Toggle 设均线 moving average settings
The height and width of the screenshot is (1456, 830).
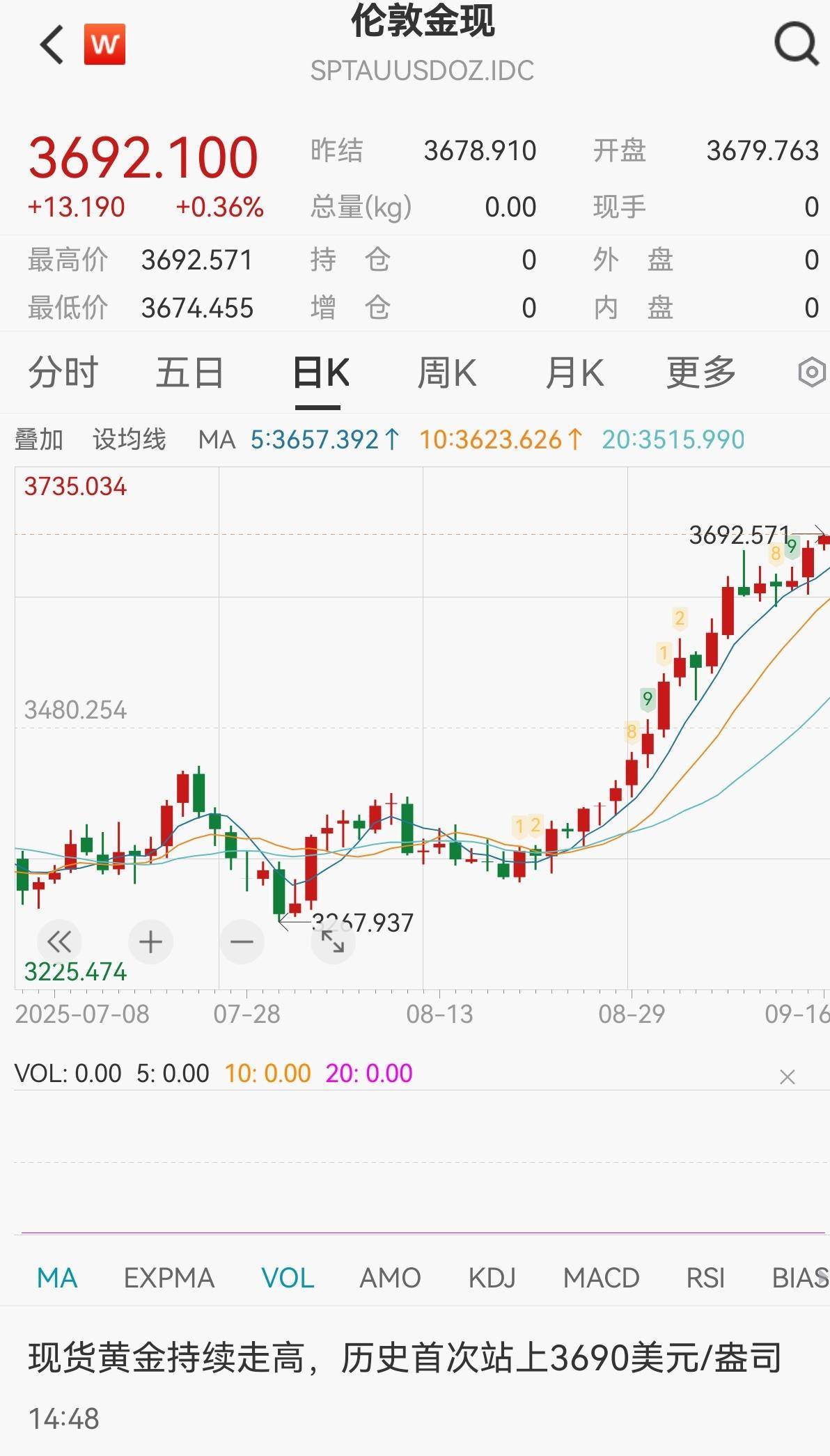coord(130,439)
